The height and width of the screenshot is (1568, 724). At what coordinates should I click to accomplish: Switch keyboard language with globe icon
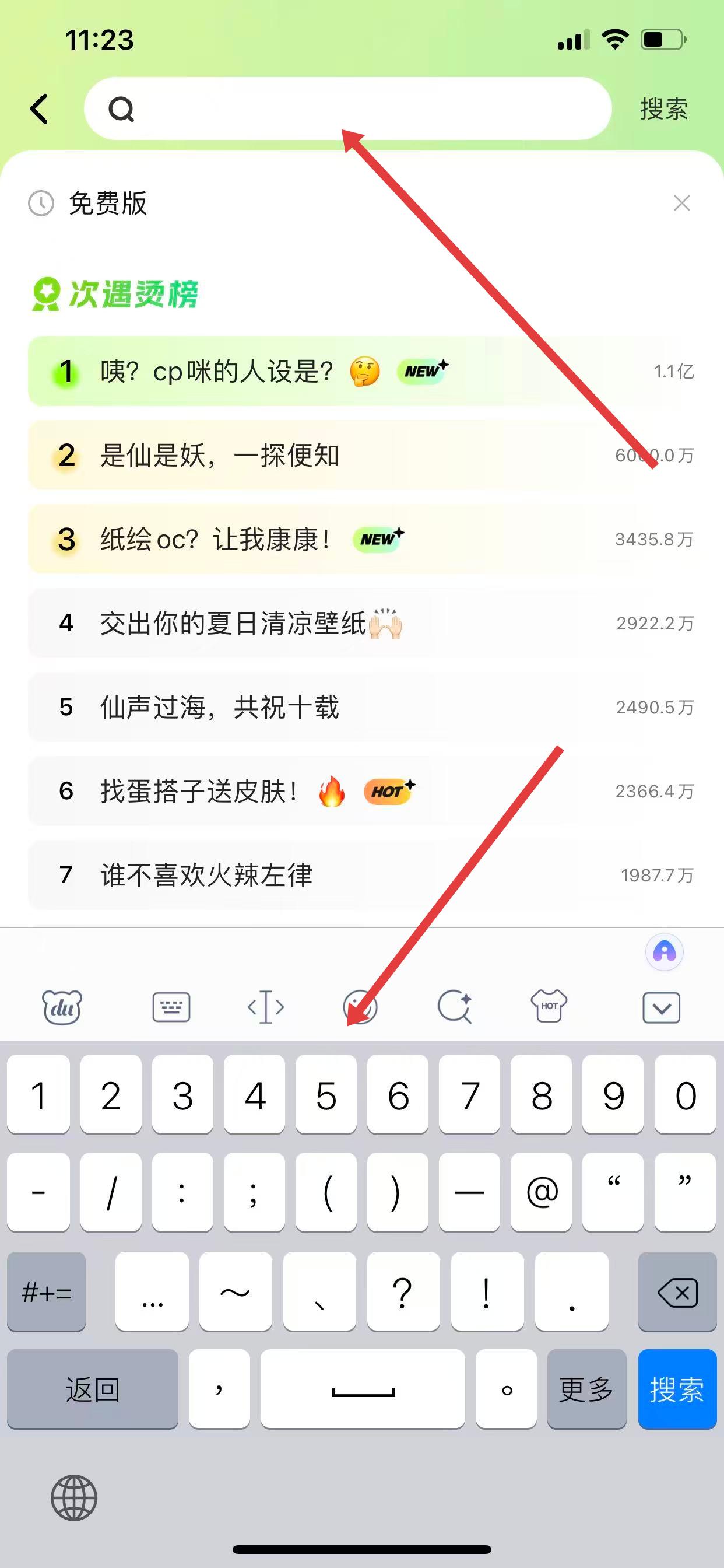click(x=74, y=1498)
